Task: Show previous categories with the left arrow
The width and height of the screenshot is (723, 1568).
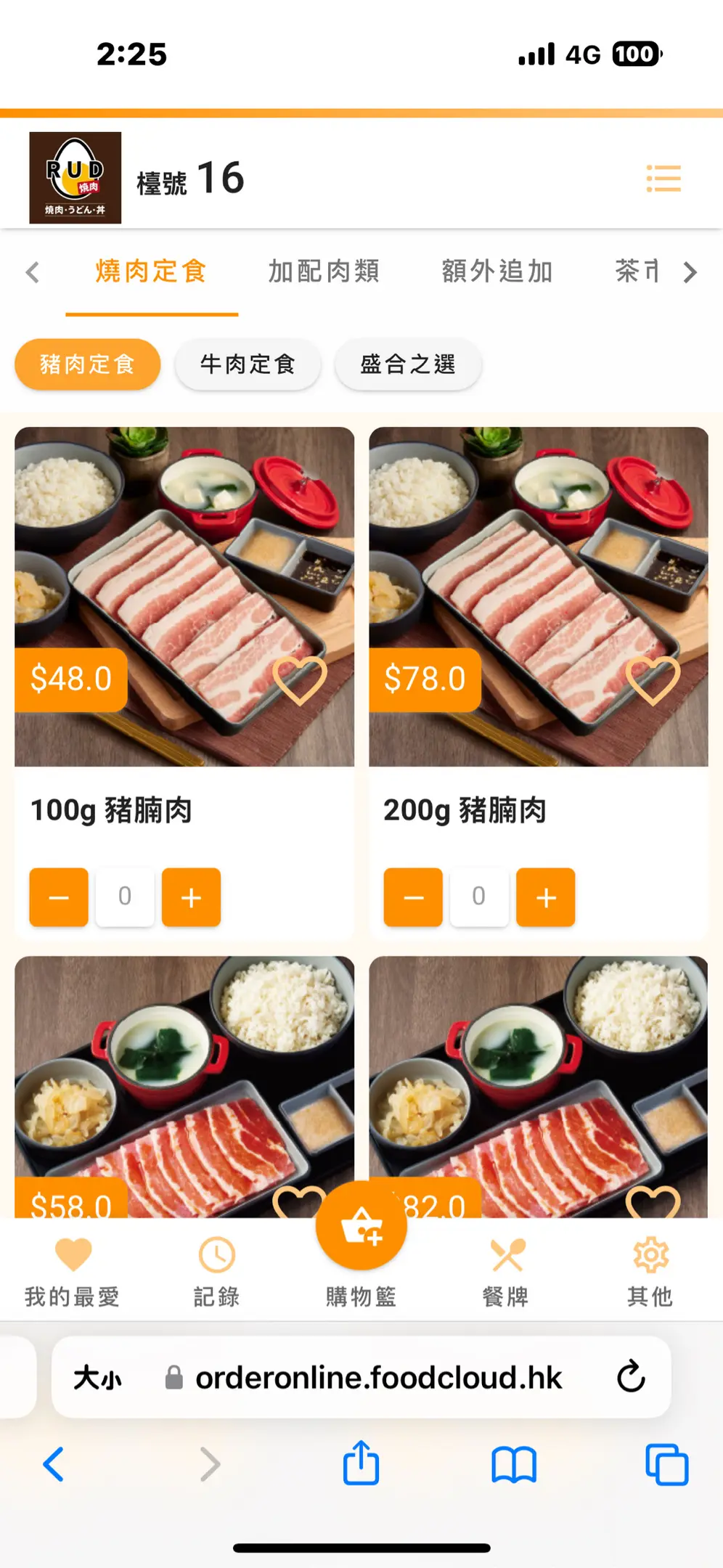Action: [x=32, y=272]
